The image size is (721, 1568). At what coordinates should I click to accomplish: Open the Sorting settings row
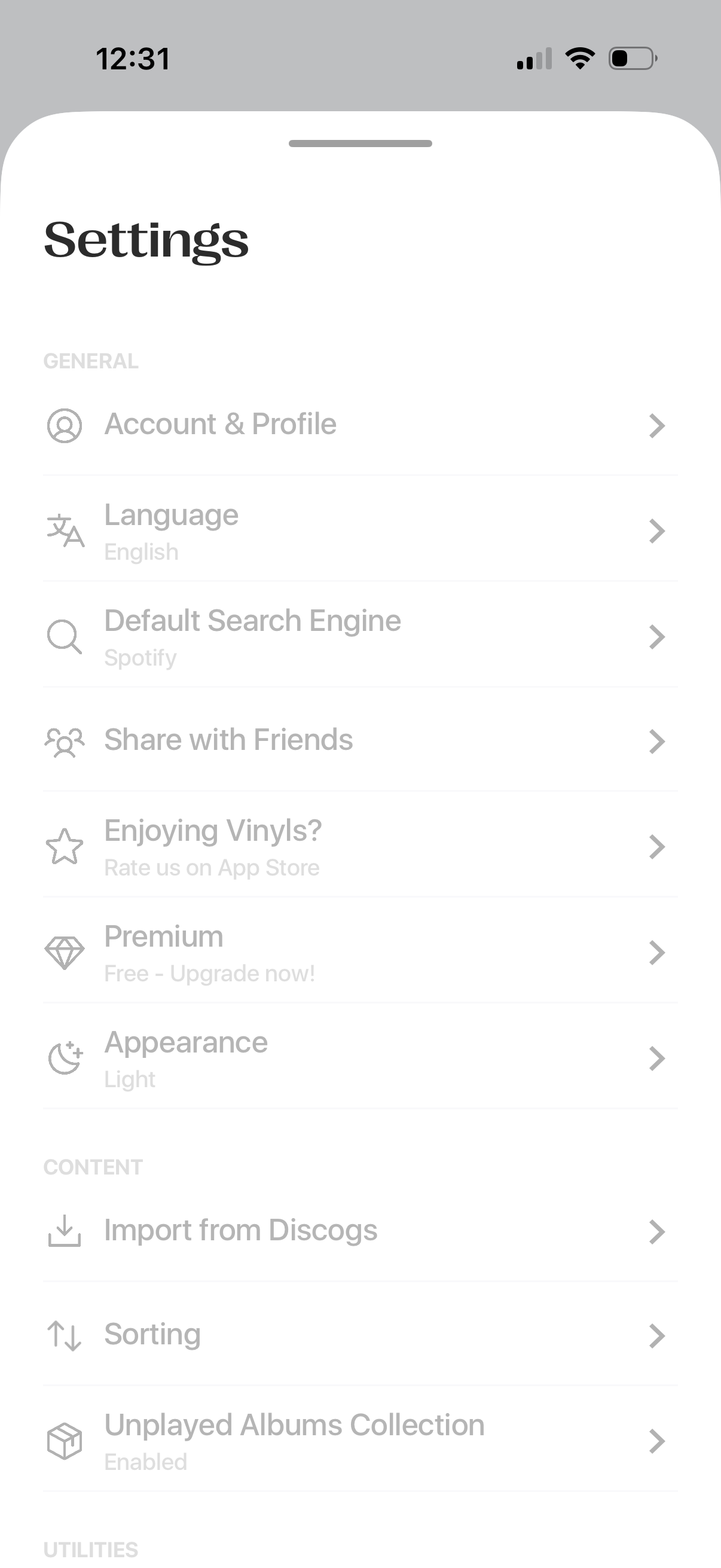(360, 1334)
